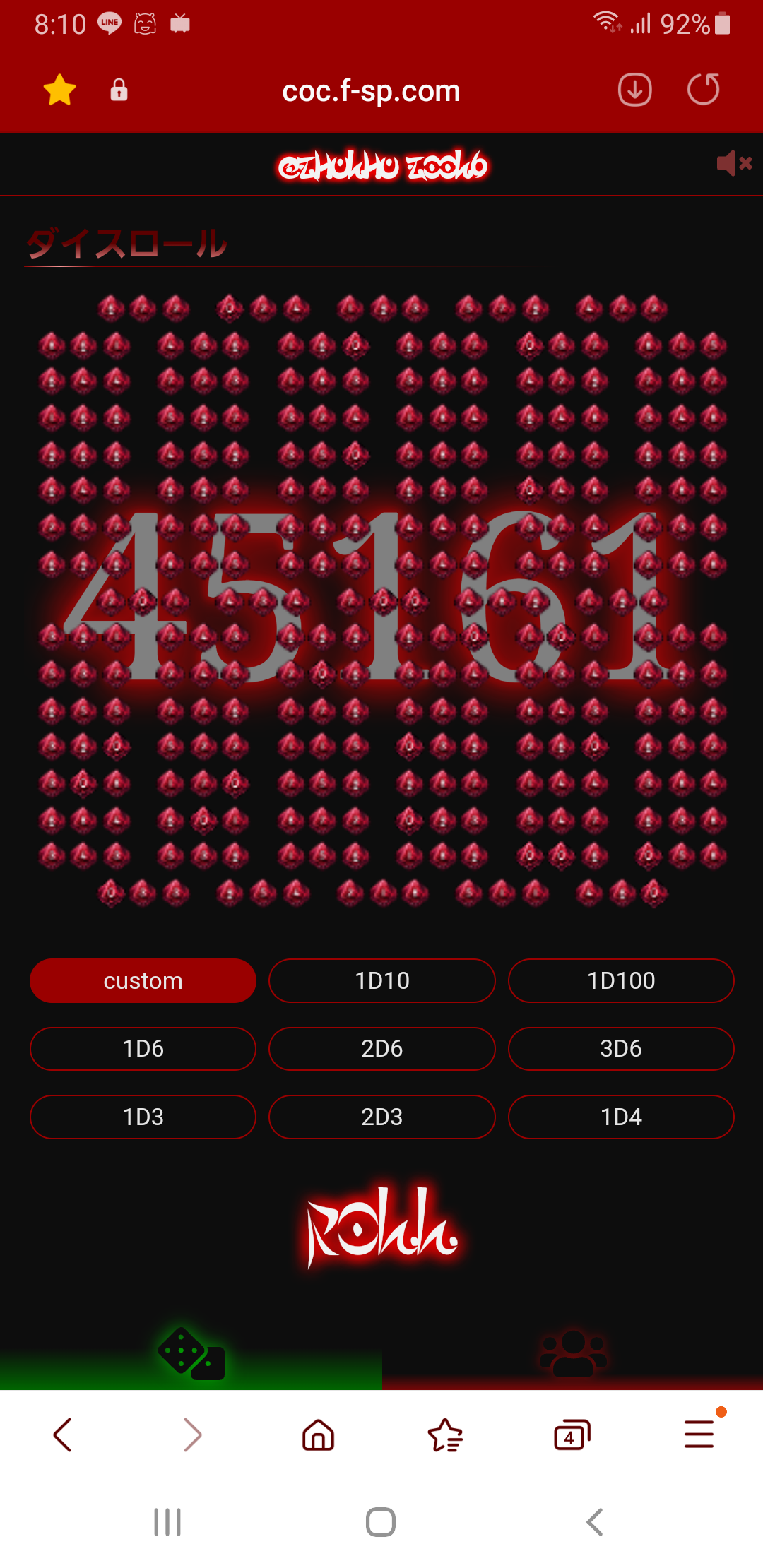
Task: Pick the 1D3 dice option
Action: point(143,1117)
